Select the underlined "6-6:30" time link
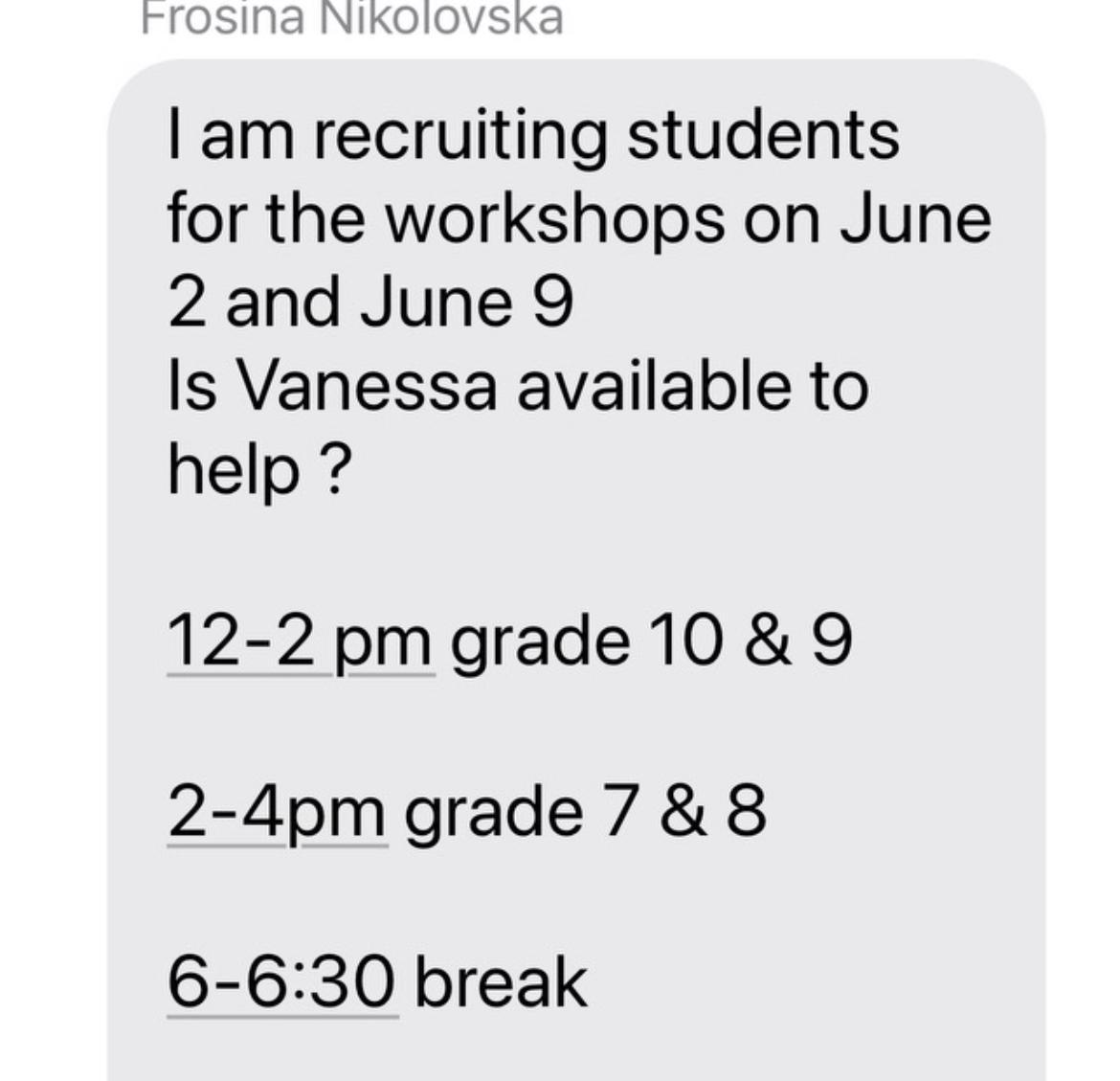 281,982
